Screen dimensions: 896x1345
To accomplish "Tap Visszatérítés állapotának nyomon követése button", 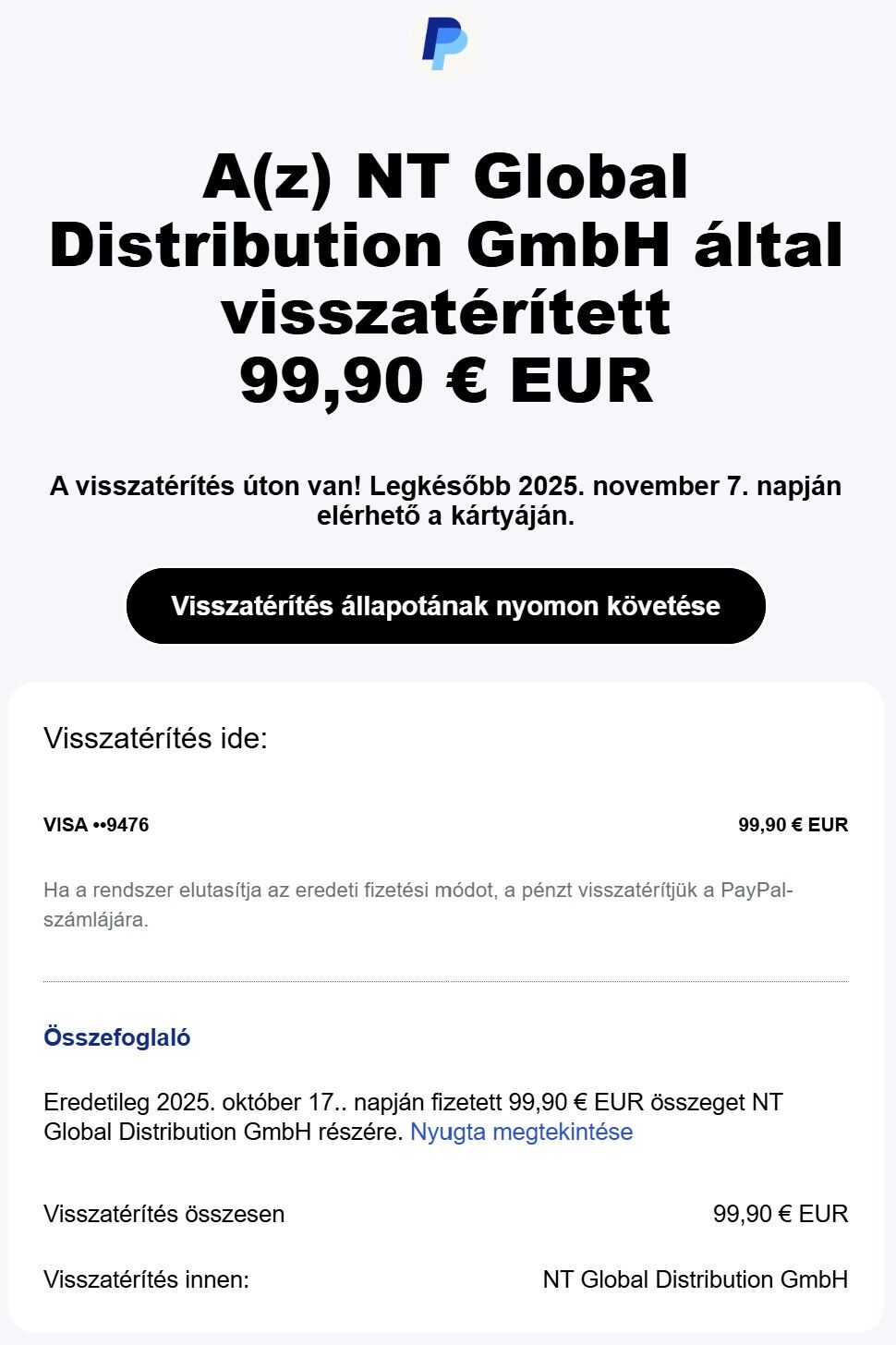I will click(446, 606).
